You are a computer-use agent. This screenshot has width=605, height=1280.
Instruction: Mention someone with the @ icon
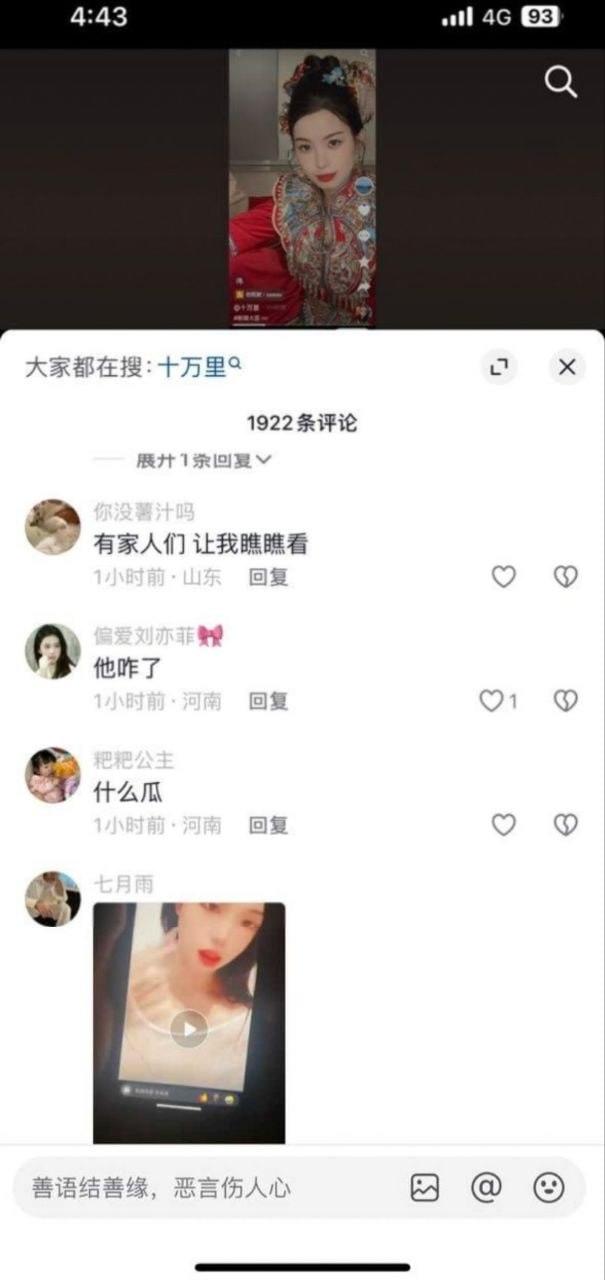pyautogui.click(x=486, y=1188)
